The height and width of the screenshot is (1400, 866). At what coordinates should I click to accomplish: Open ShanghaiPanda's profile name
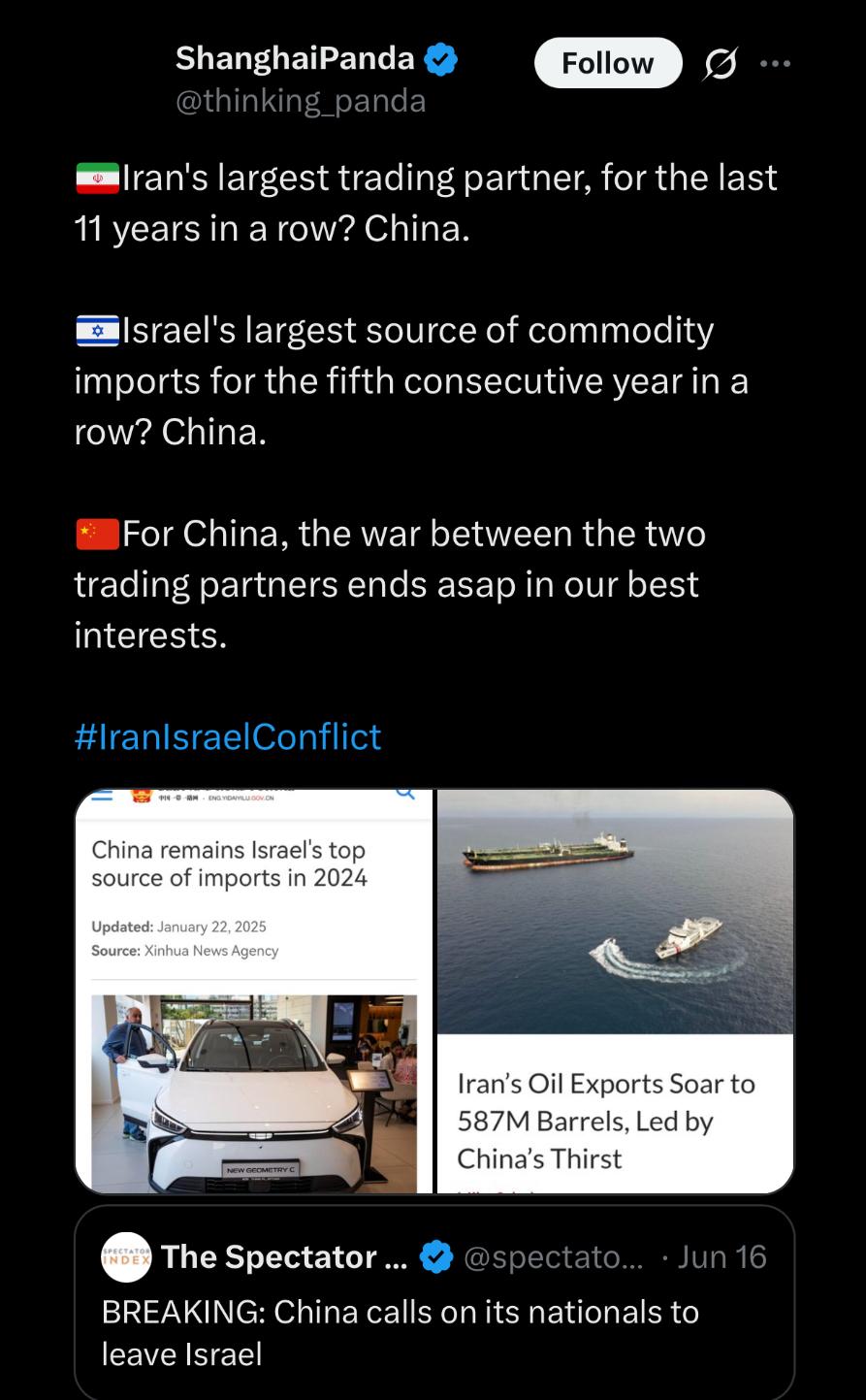pyautogui.click(x=296, y=58)
